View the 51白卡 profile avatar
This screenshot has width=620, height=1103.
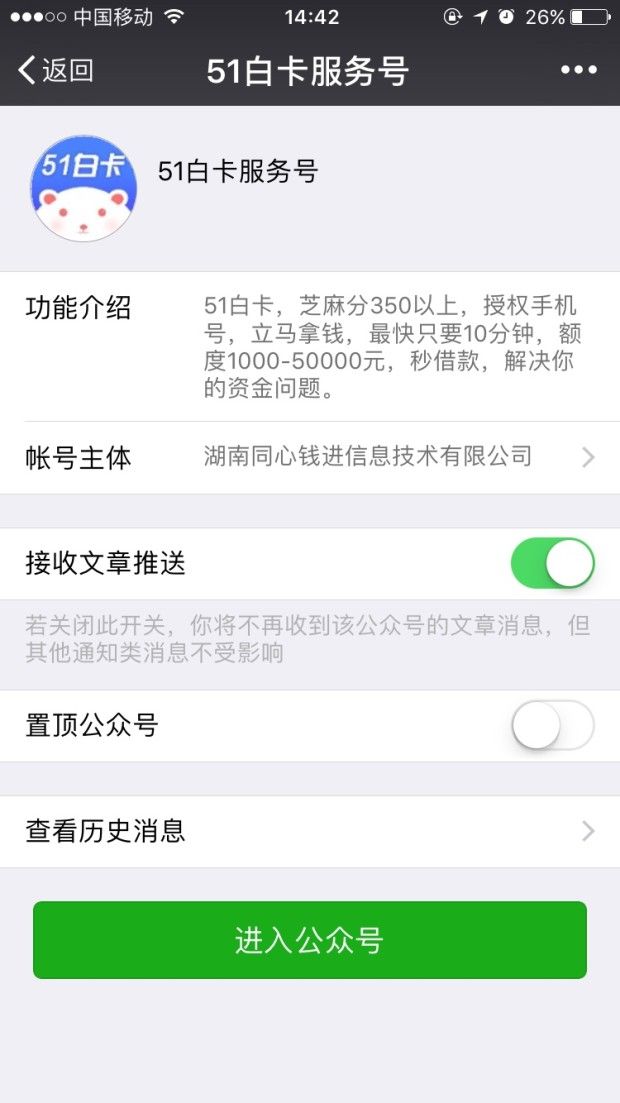tap(84, 189)
